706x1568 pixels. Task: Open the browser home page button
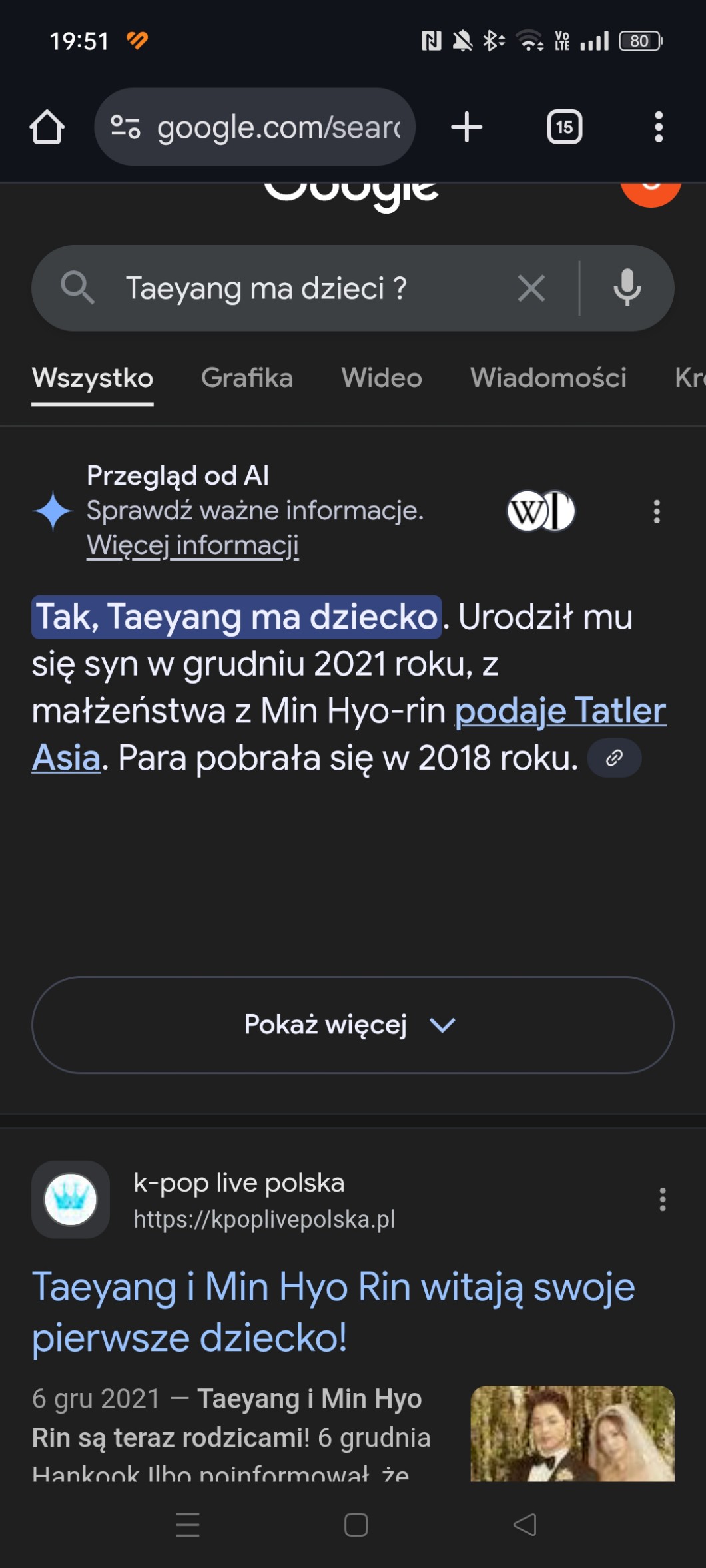(x=47, y=127)
